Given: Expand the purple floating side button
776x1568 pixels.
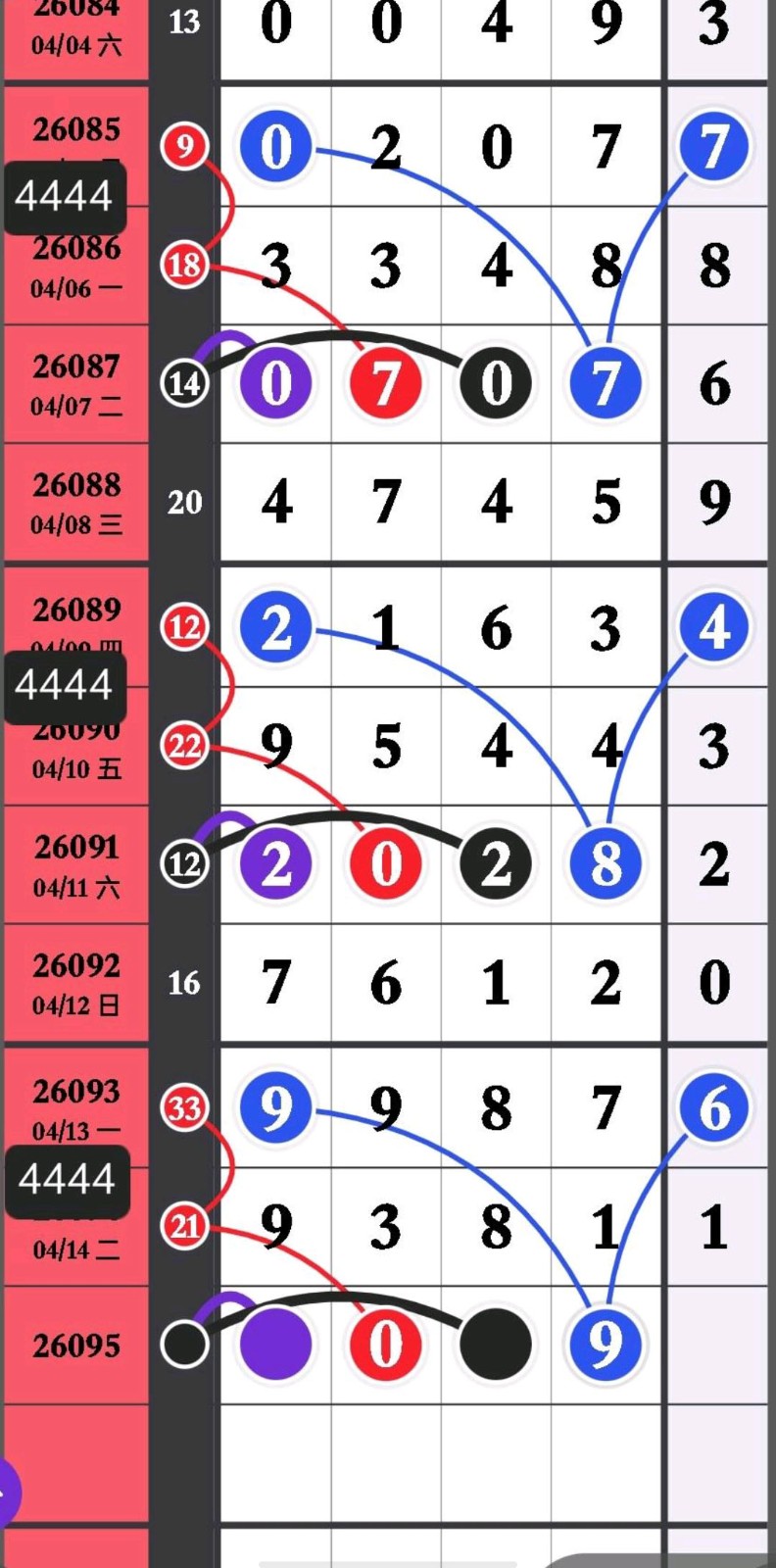Looking at the screenshot, I should click(x=6, y=1494).
